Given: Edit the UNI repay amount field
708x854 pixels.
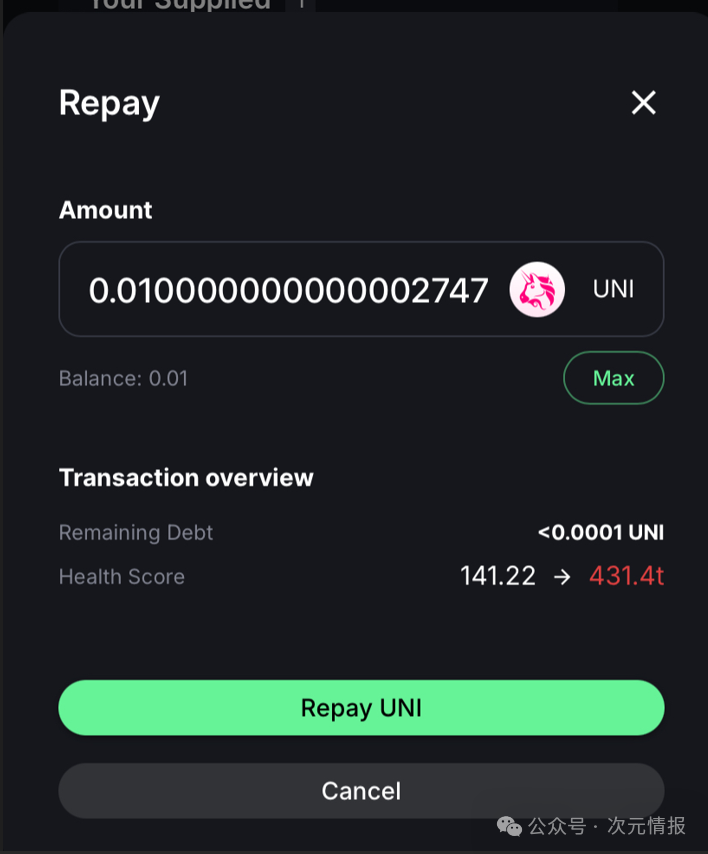Looking at the screenshot, I should point(288,290).
